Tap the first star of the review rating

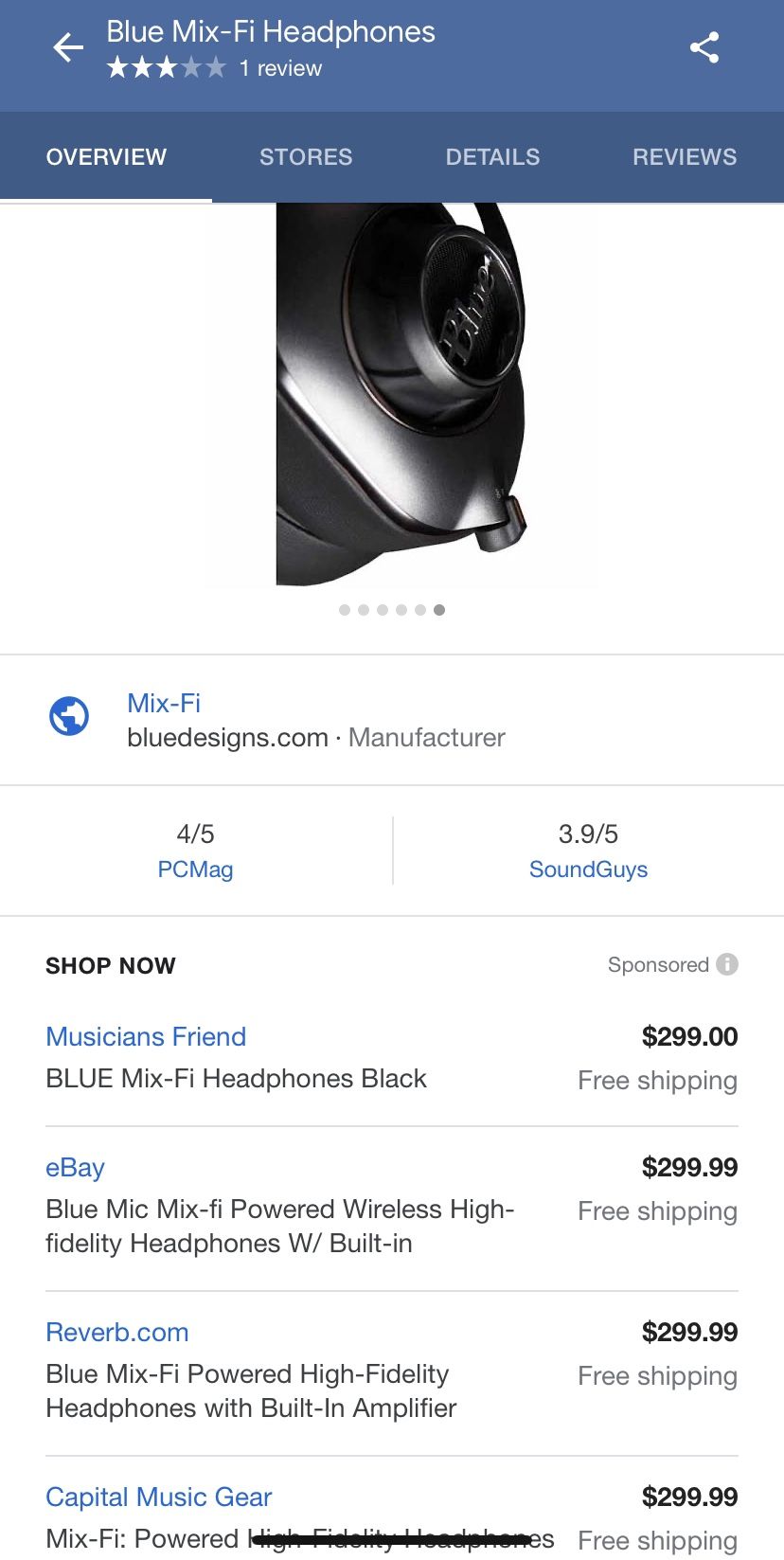pos(119,67)
